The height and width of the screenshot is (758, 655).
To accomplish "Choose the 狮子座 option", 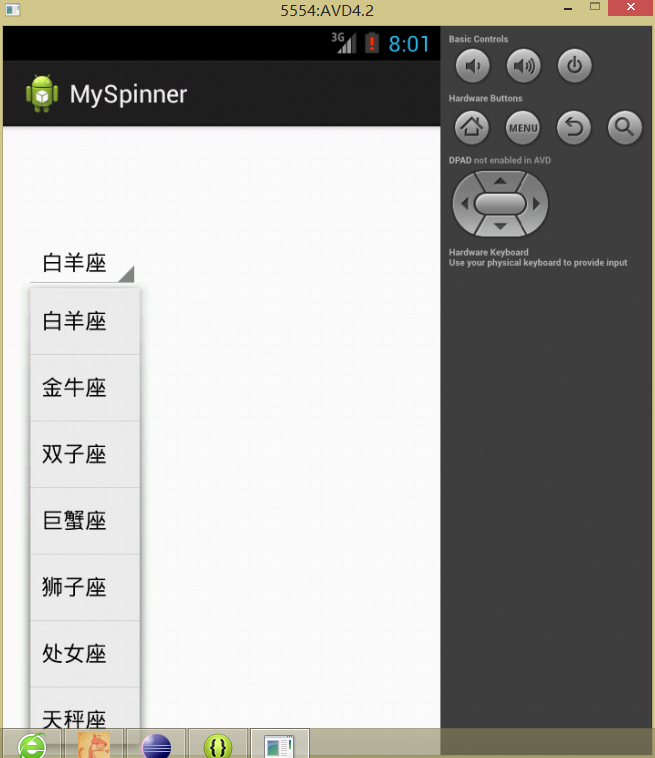I will [x=85, y=587].
